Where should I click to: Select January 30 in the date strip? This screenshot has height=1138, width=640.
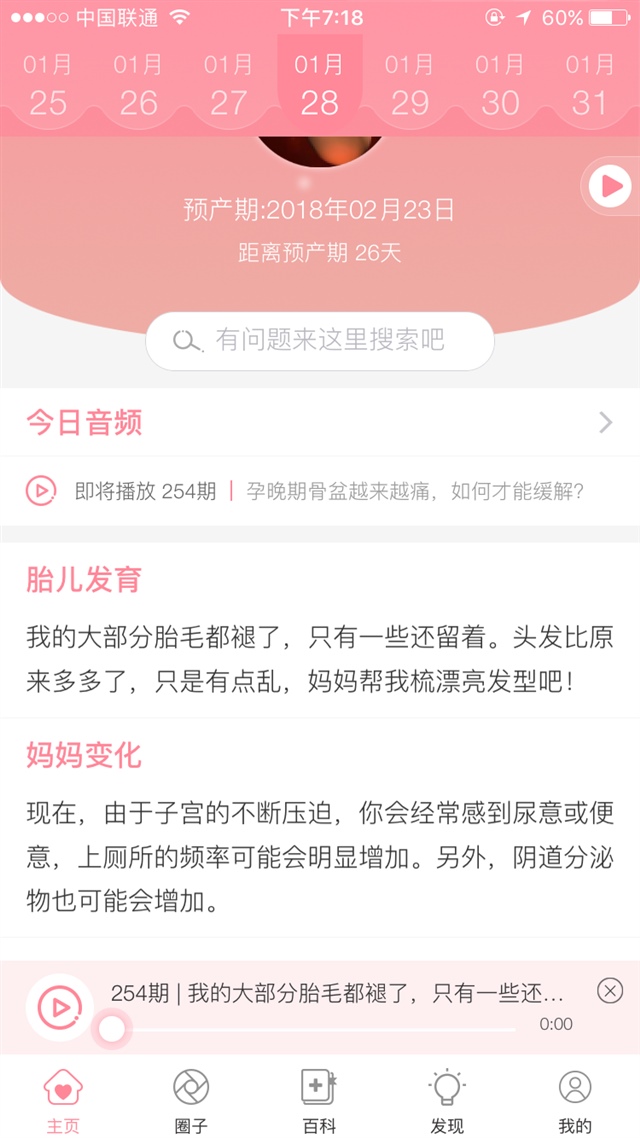click(499, 86)
